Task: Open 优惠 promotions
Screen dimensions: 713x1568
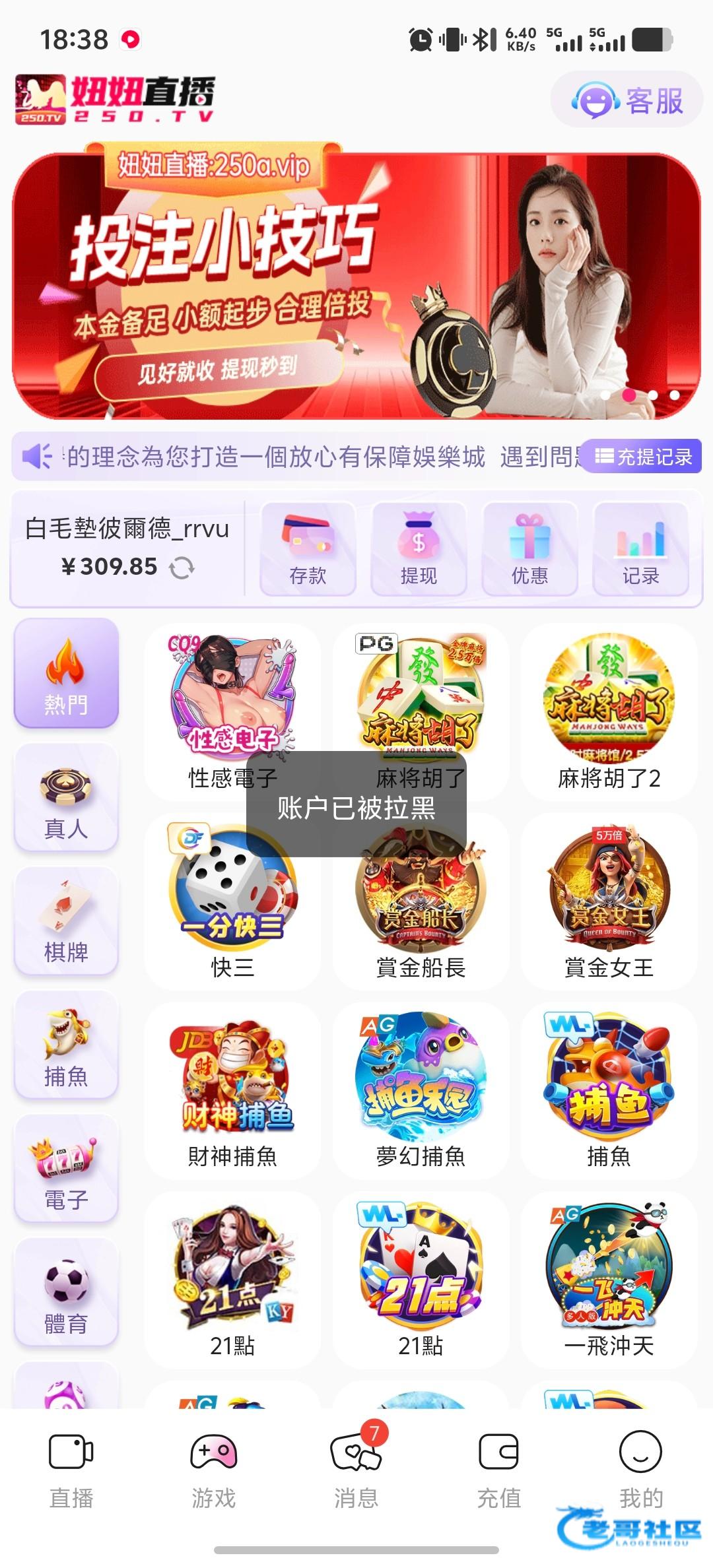Action: (529, 549)
